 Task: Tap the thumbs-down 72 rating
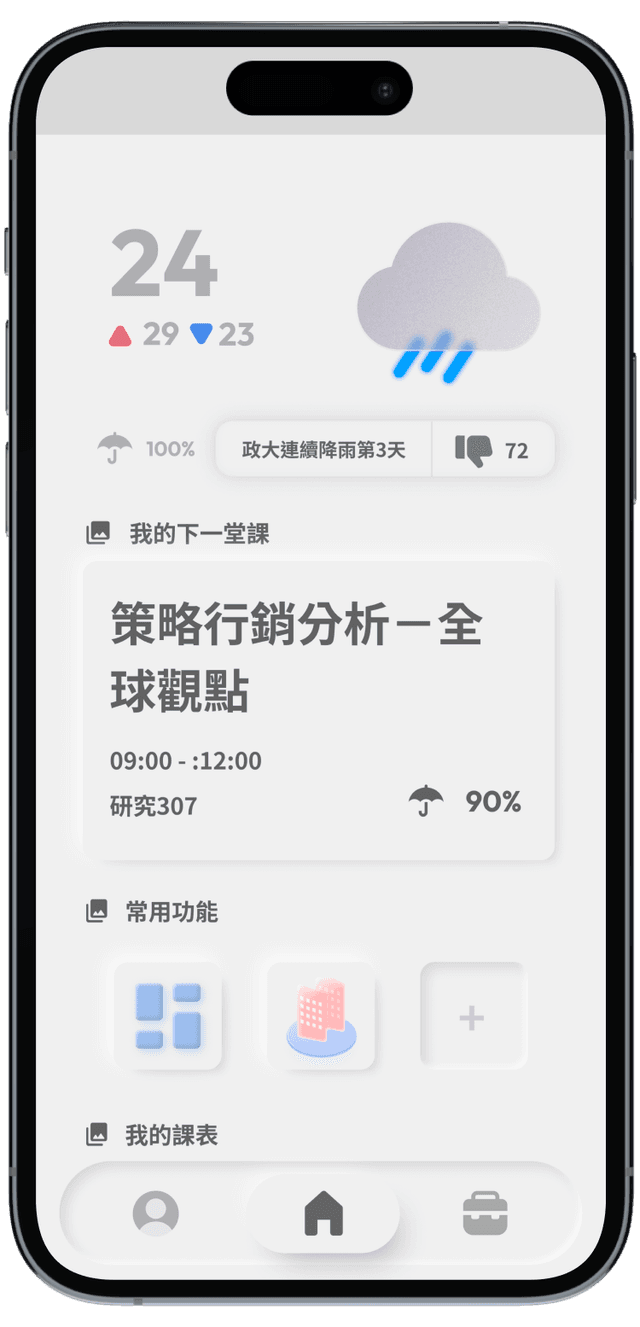point(492,450)
